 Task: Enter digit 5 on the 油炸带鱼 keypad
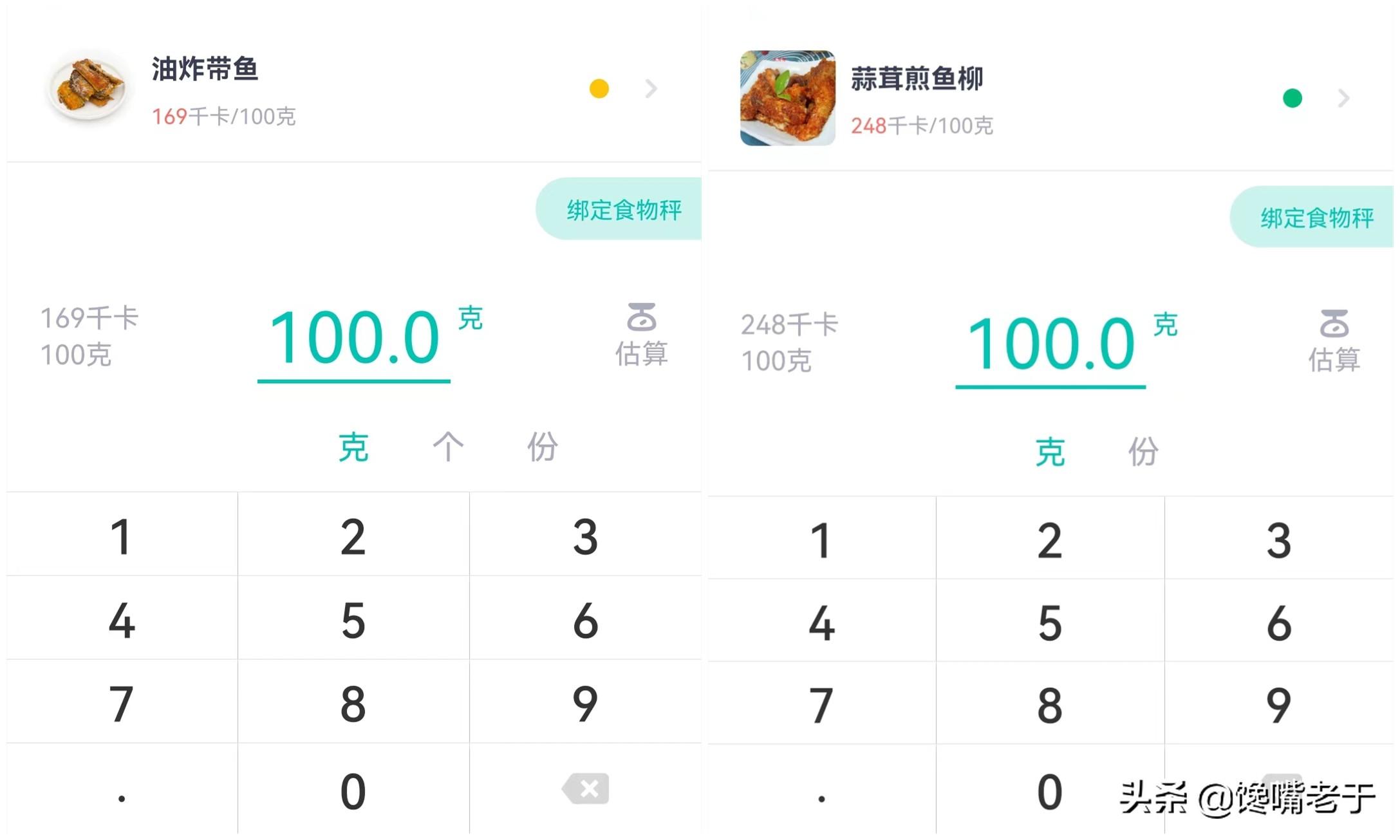pyautogui.click(x=353, y=619)
